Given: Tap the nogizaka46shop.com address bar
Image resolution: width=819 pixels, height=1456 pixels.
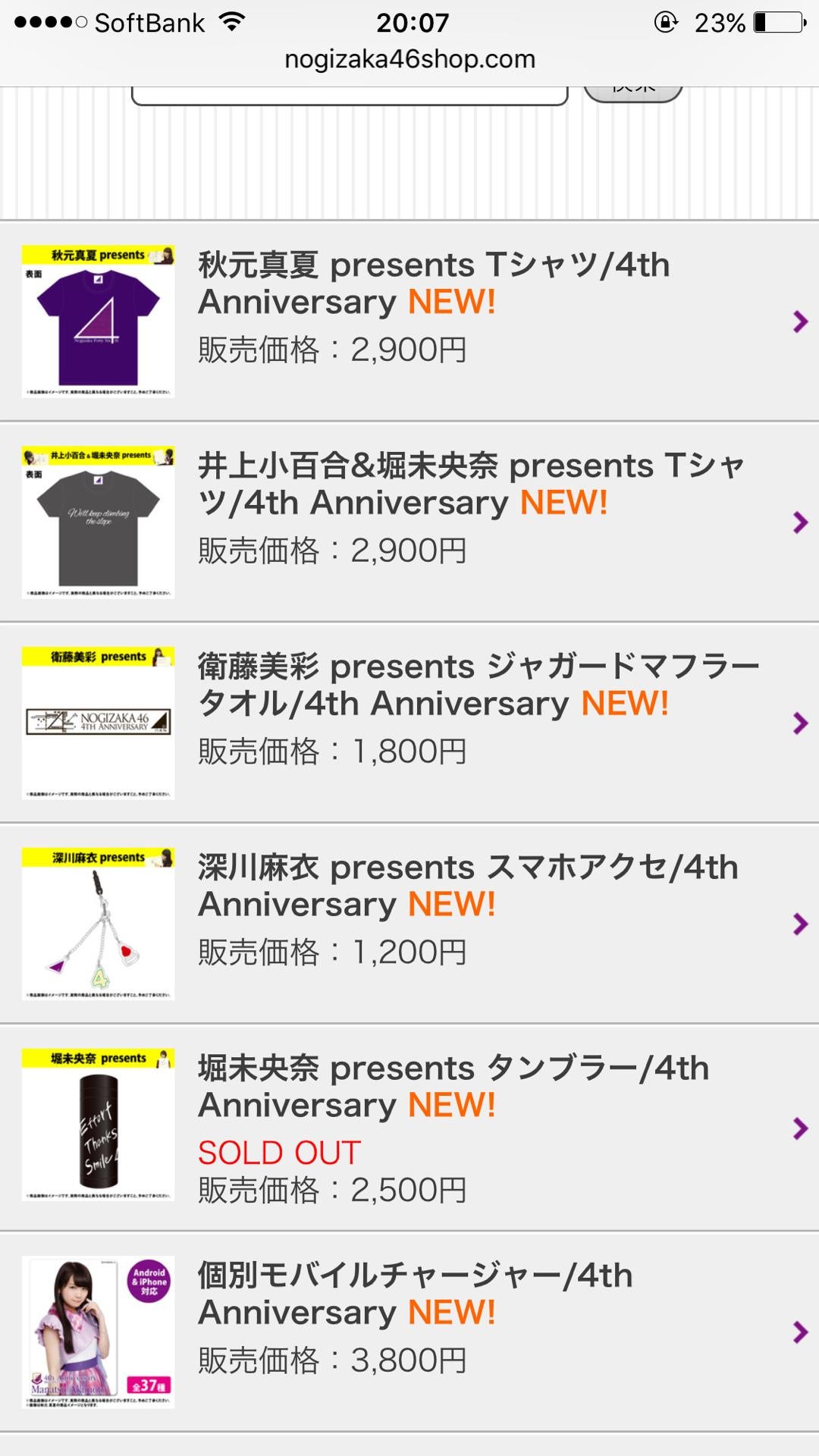Looking at the screenshot, I should [409, 59].
